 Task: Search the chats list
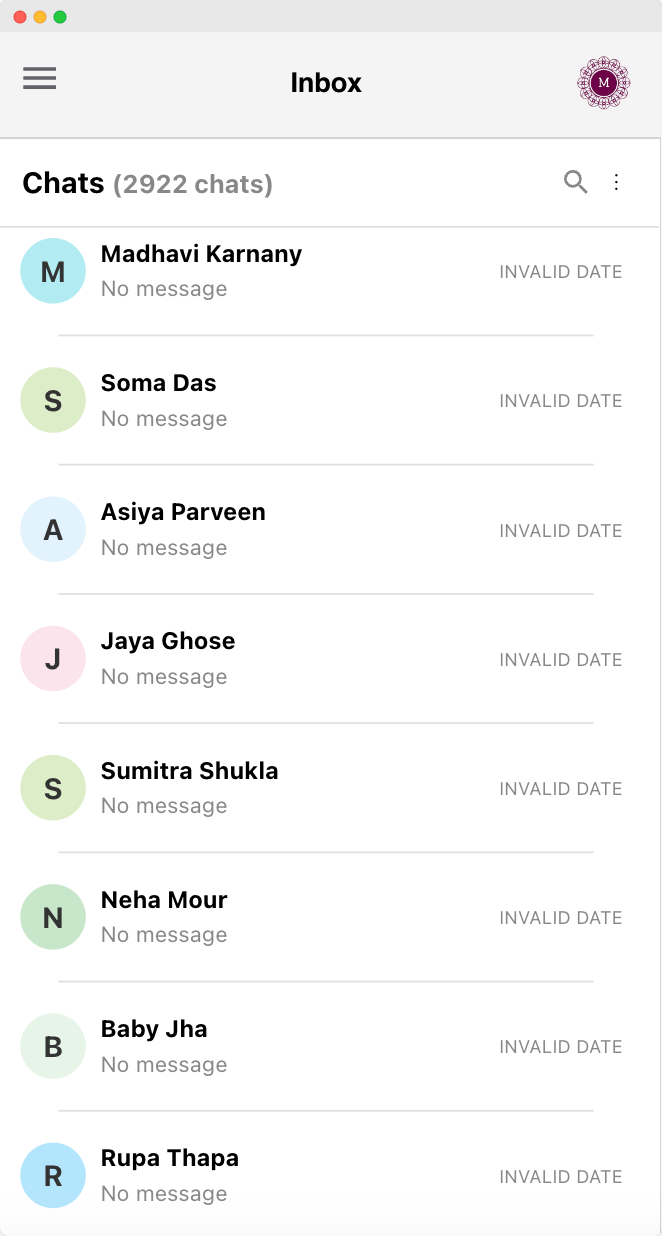coord(576,182)
